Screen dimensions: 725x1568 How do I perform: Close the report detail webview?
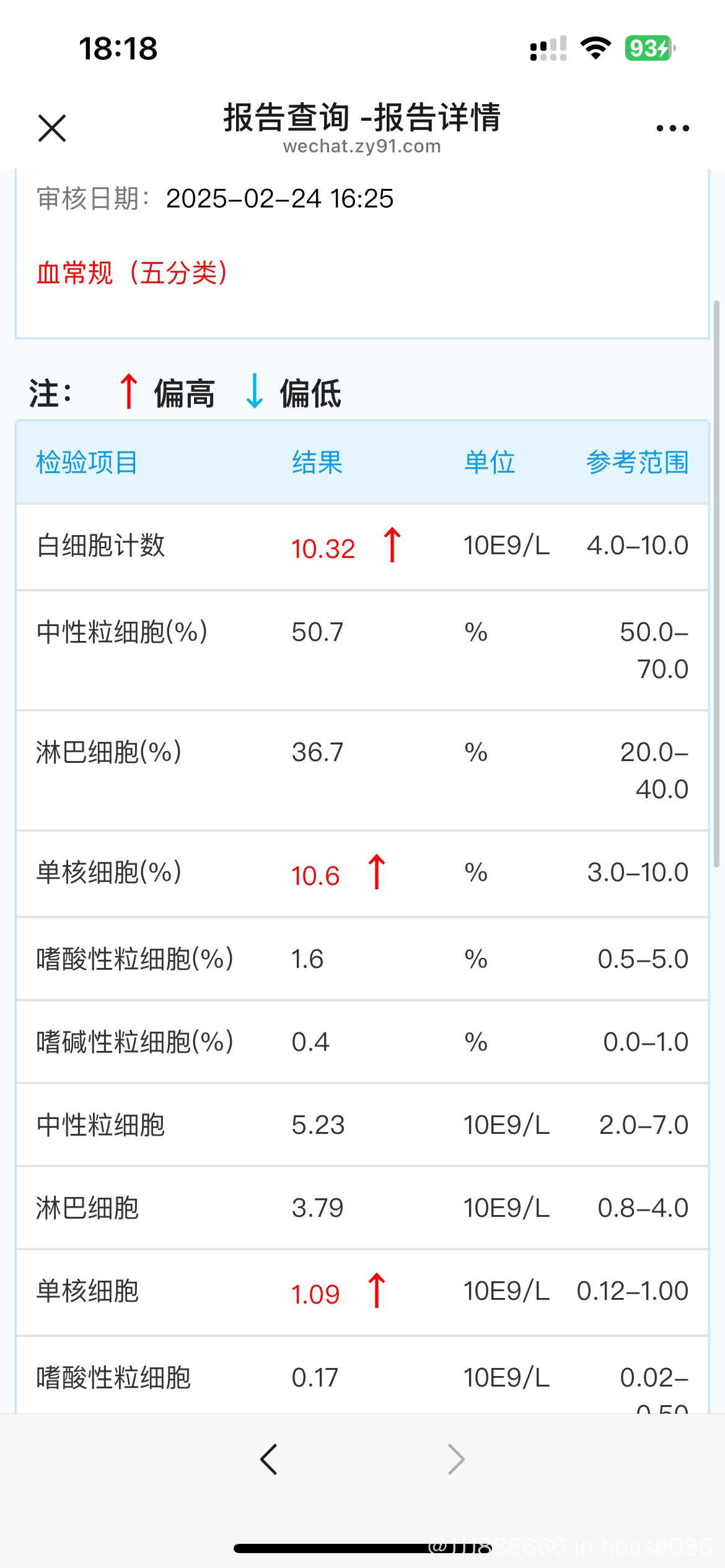[52, 128]
